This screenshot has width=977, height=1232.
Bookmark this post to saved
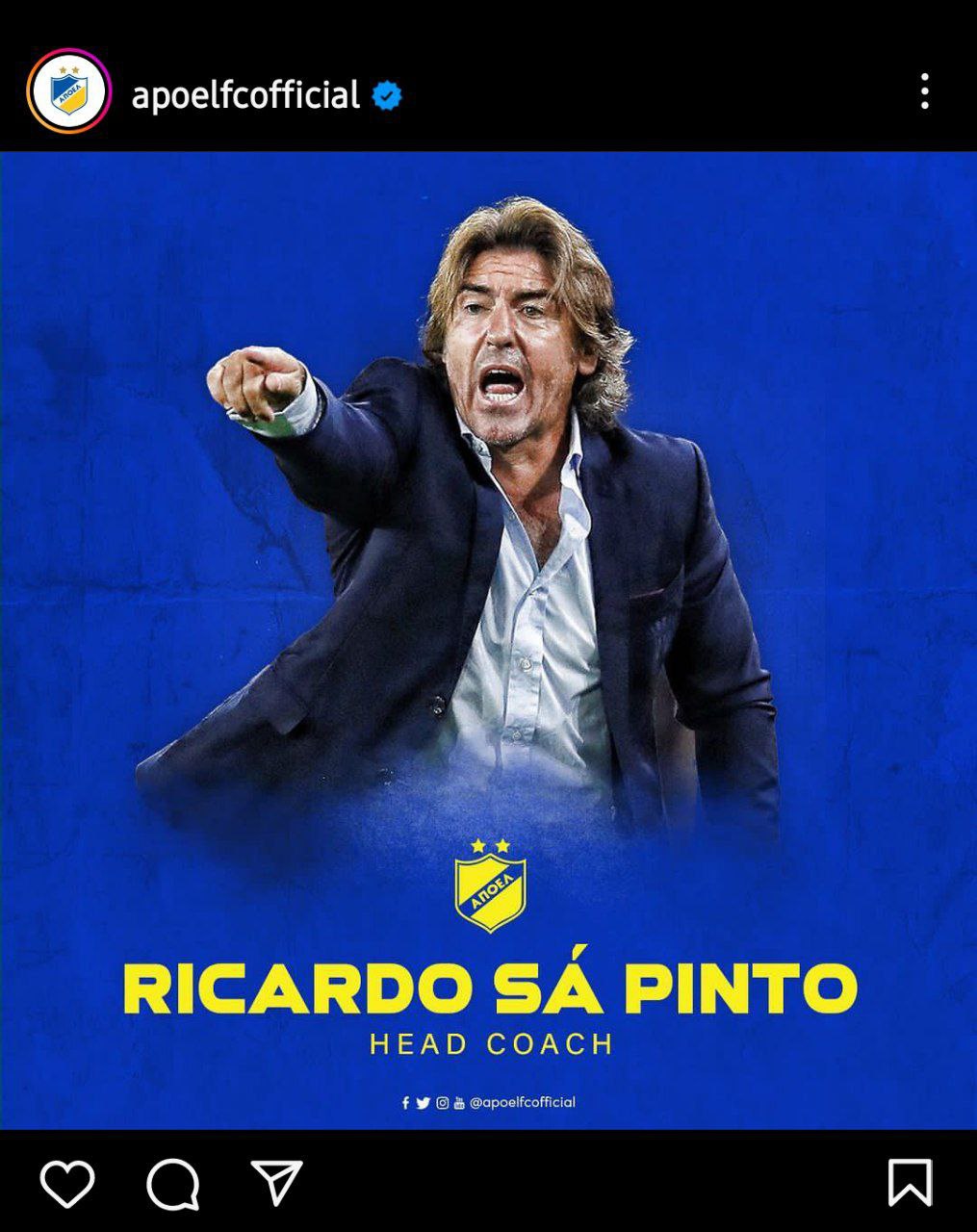coord(910,1182)
